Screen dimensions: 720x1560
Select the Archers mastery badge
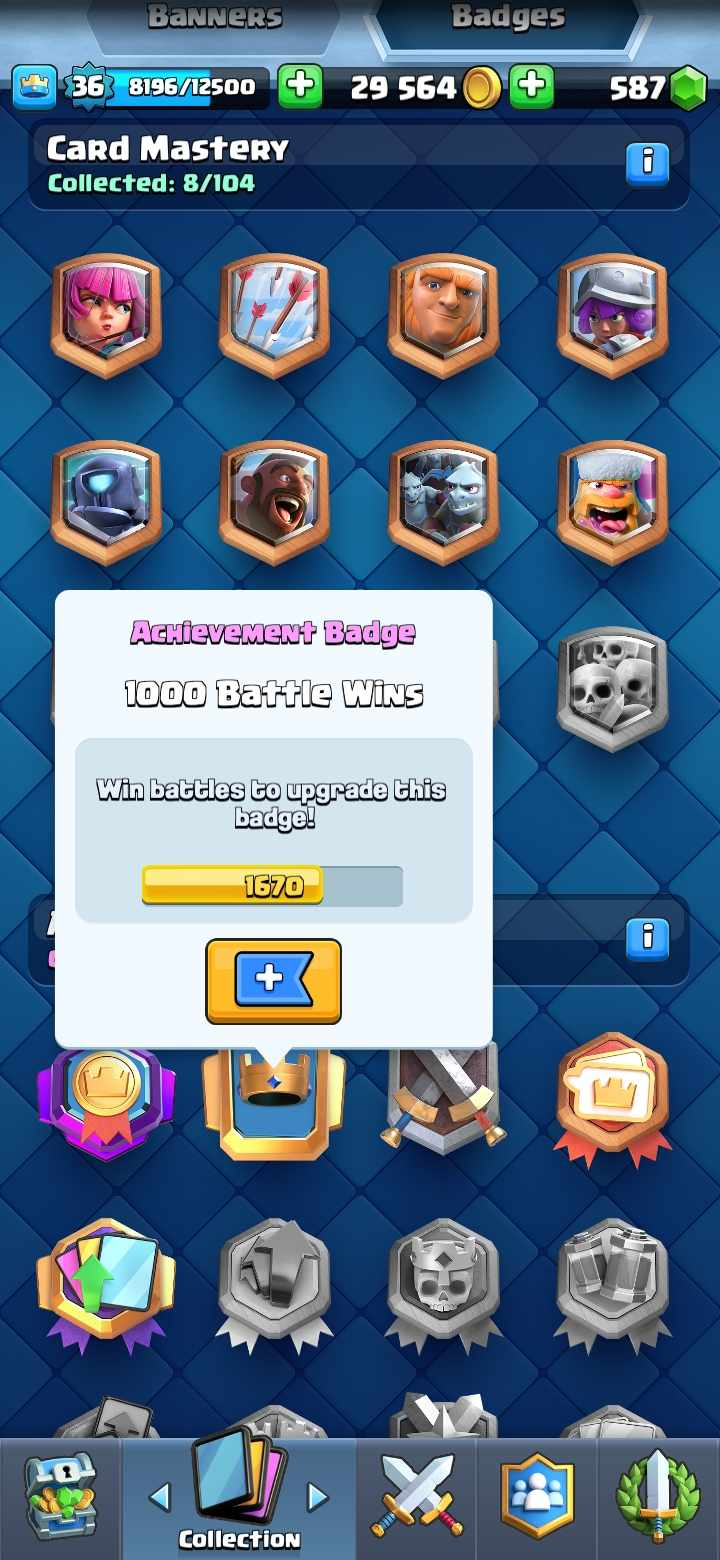(x=106, y=315)
